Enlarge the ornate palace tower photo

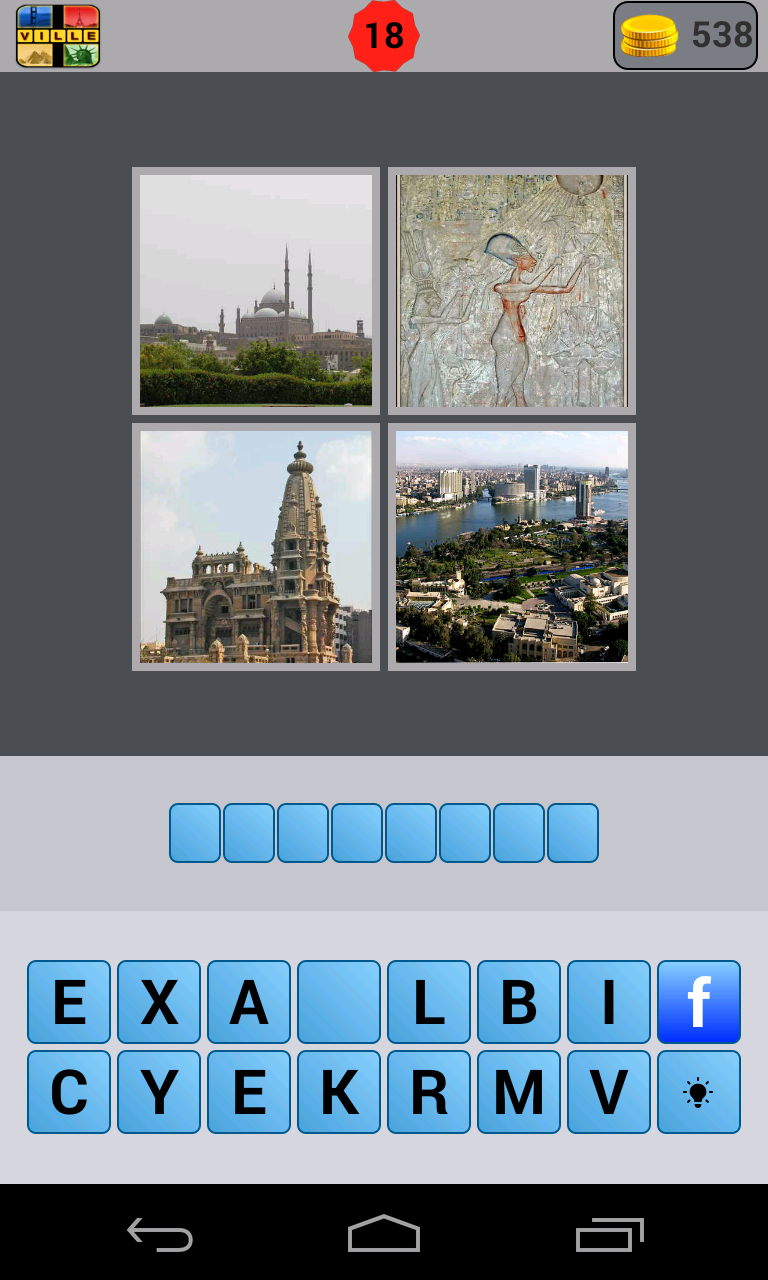pos(256,547)
